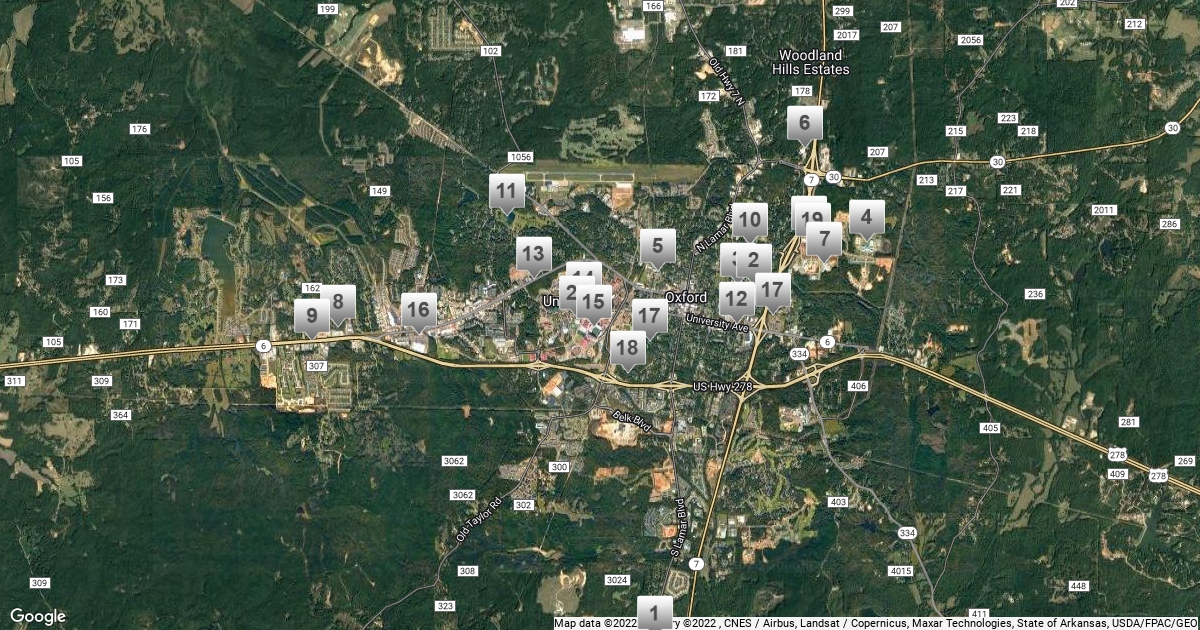Screen dimensions: 1200x630
Task: Tap map marker number 4
Action: tap(867, 215)
